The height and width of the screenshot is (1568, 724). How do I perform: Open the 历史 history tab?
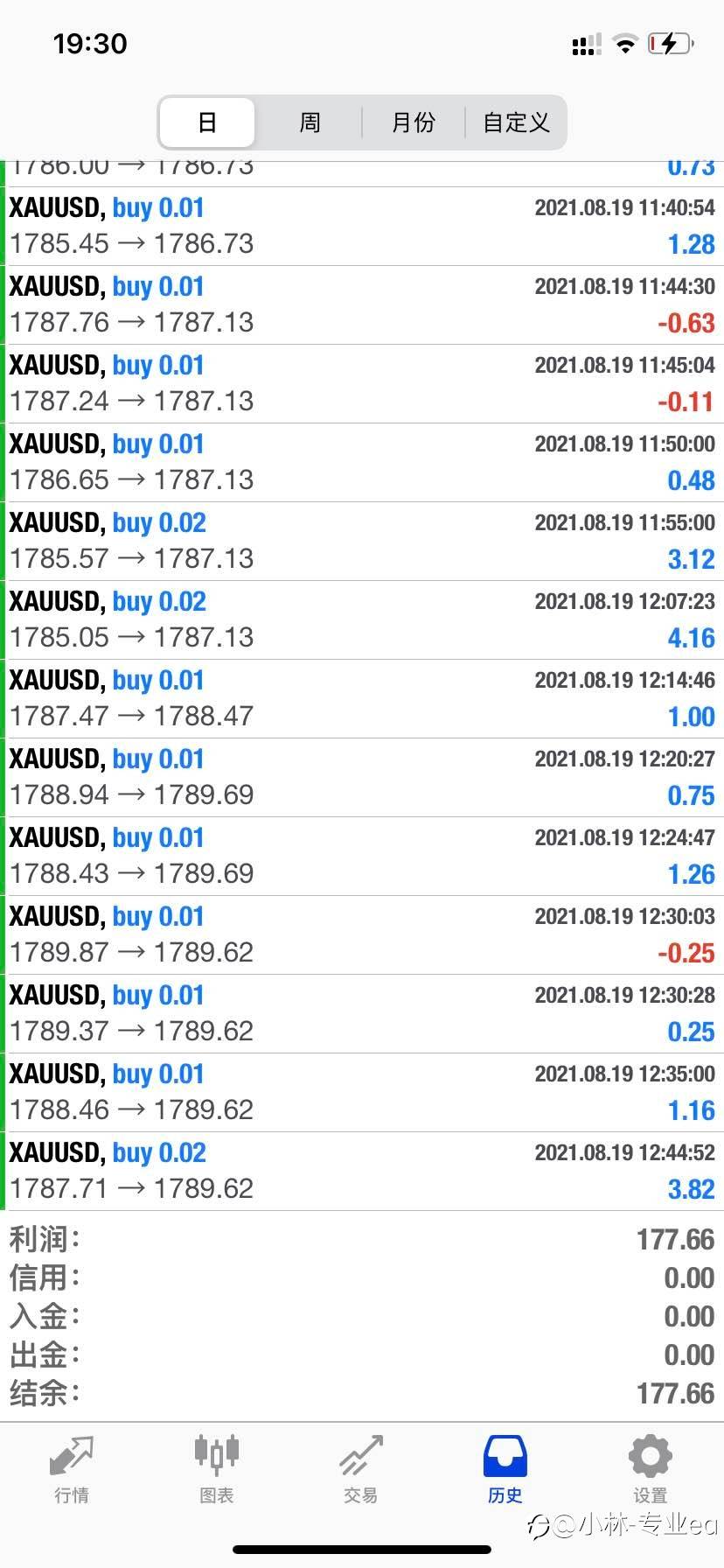[x=505, y=1470]
